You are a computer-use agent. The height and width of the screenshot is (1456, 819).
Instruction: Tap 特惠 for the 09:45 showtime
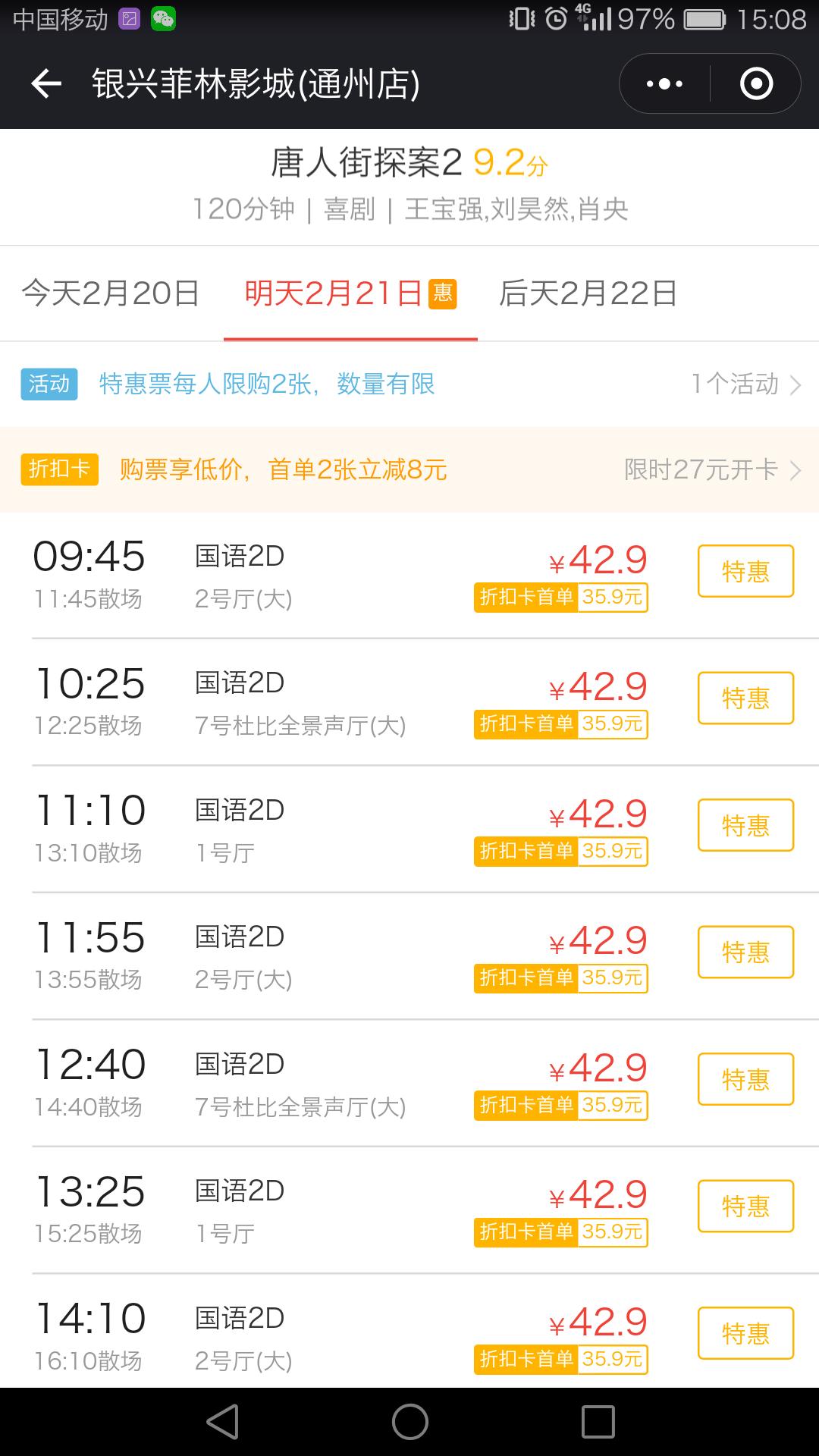click(x=745, y=571)
